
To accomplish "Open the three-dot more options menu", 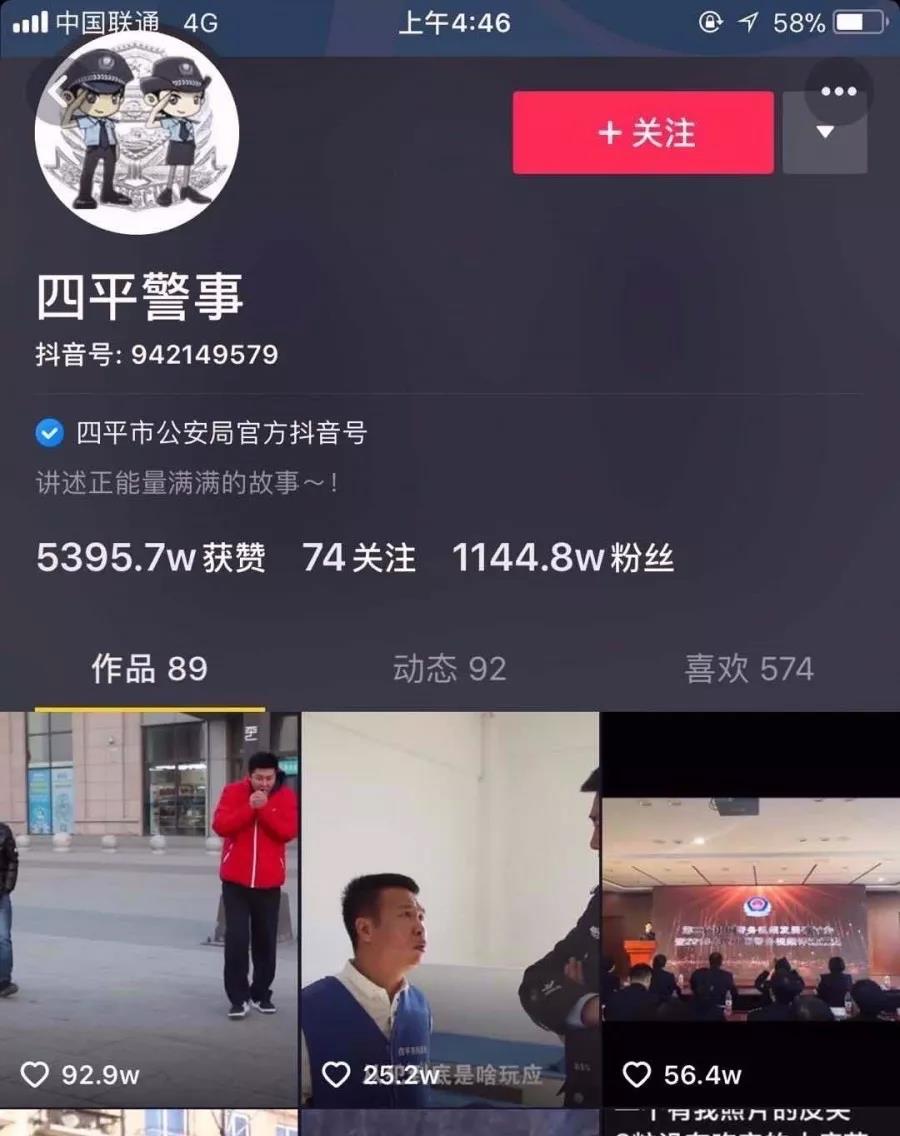I will (838, 92).
